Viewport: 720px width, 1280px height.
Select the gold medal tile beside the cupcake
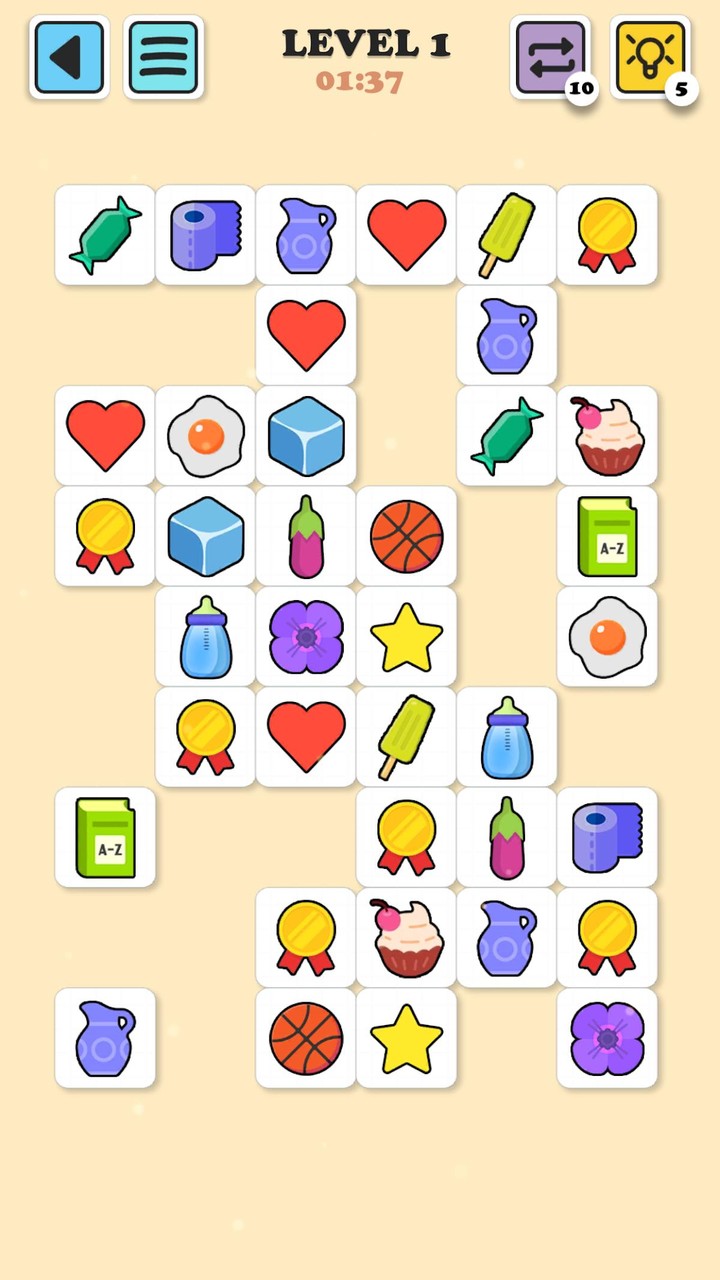[306, 938]
